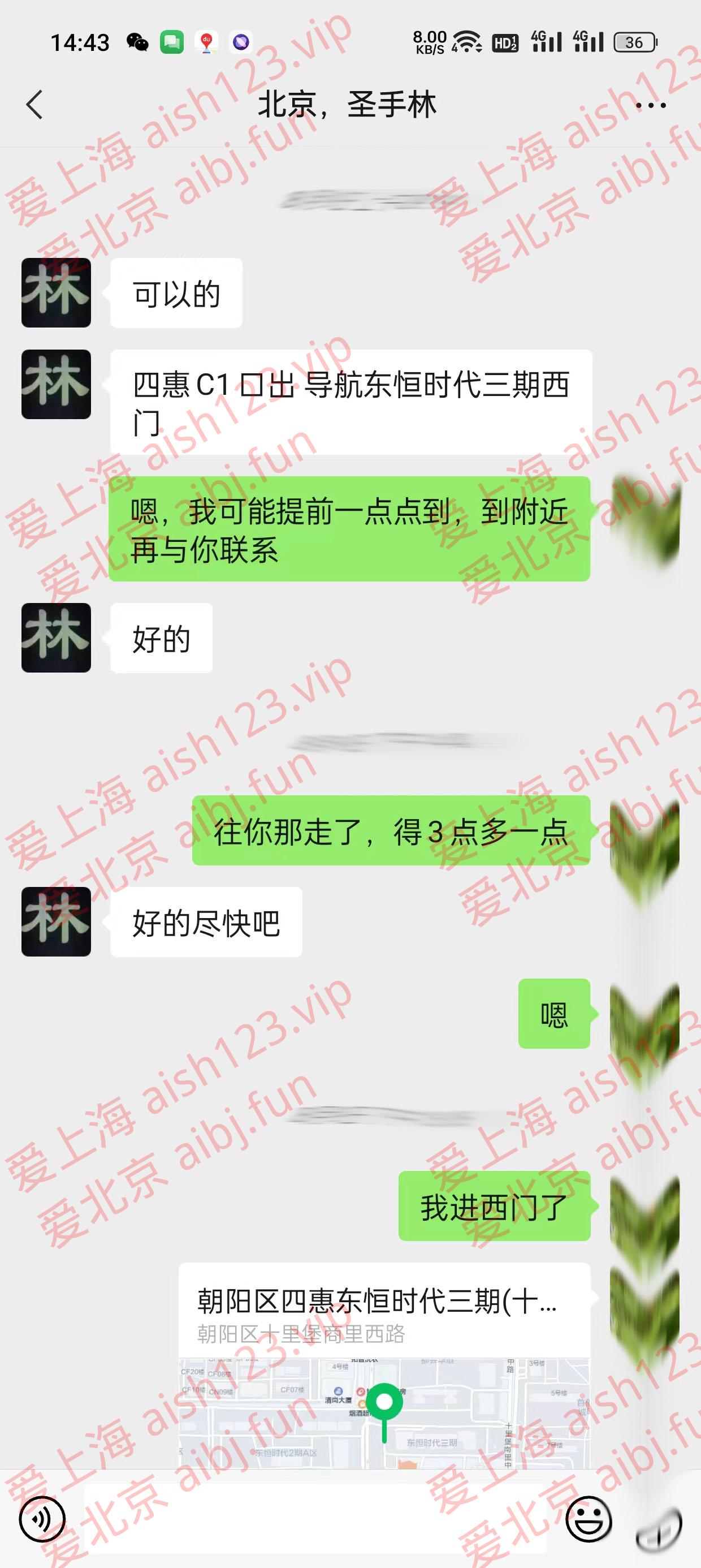The width and height of the screenshot is (701, 1568).
Task: Open 林's avatar beside 好的尽快吧
Action: click(x=56, y=921)
